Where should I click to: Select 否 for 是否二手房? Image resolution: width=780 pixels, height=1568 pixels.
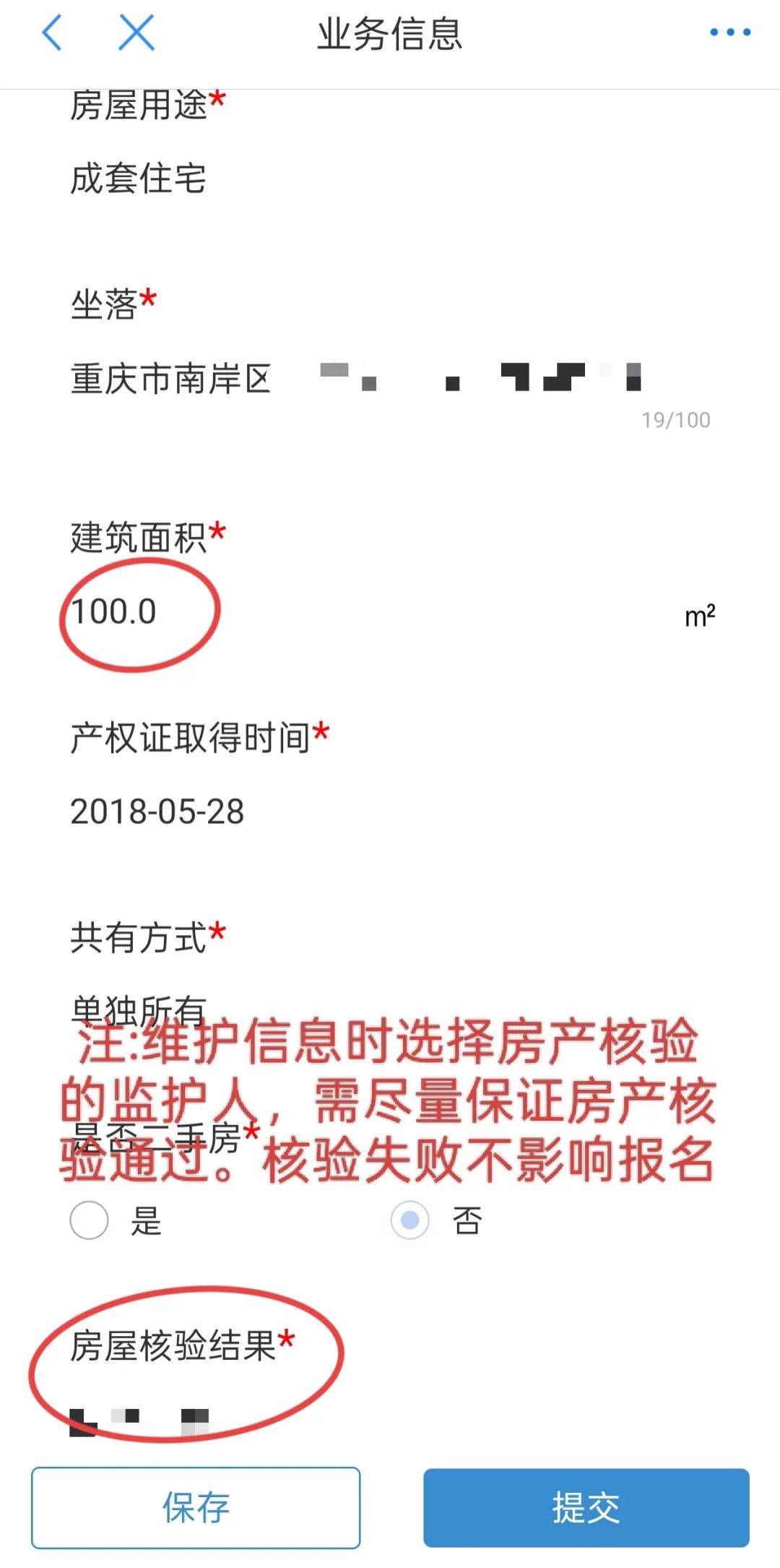[410, 1220]
